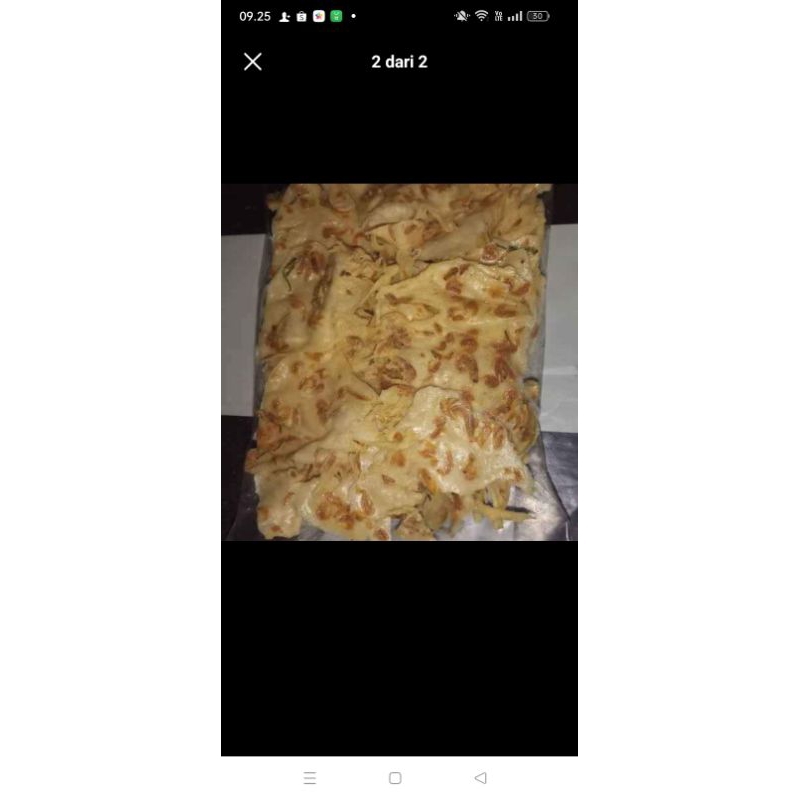
Task: Go back using the system back button
Action: [x=480, y=778]
